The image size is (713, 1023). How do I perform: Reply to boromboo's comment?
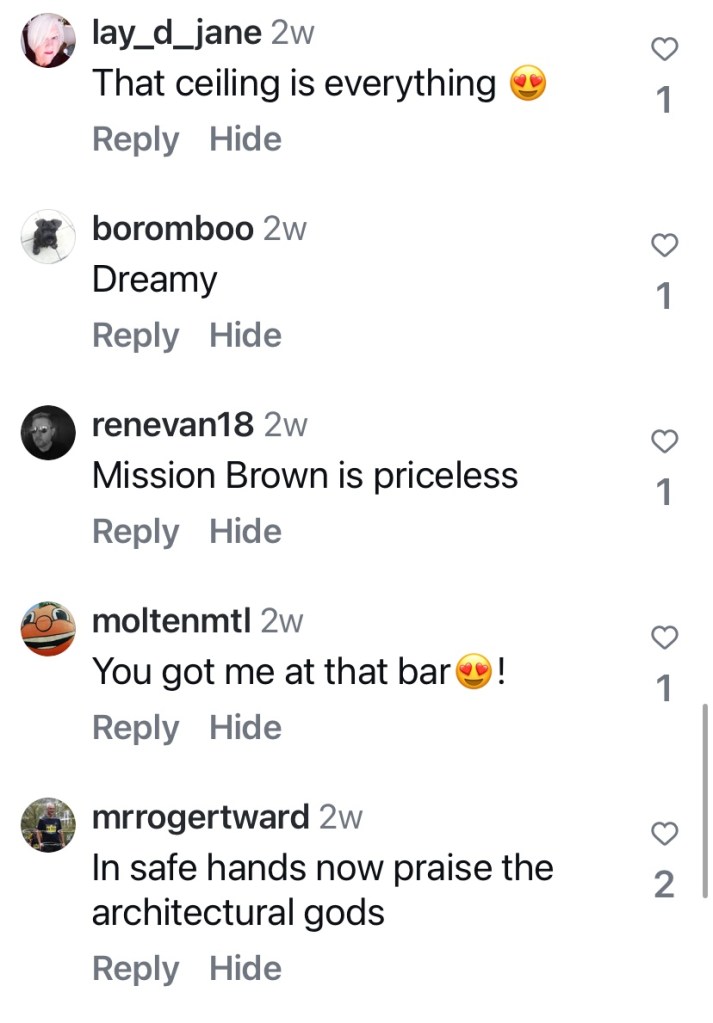(135, 335)
